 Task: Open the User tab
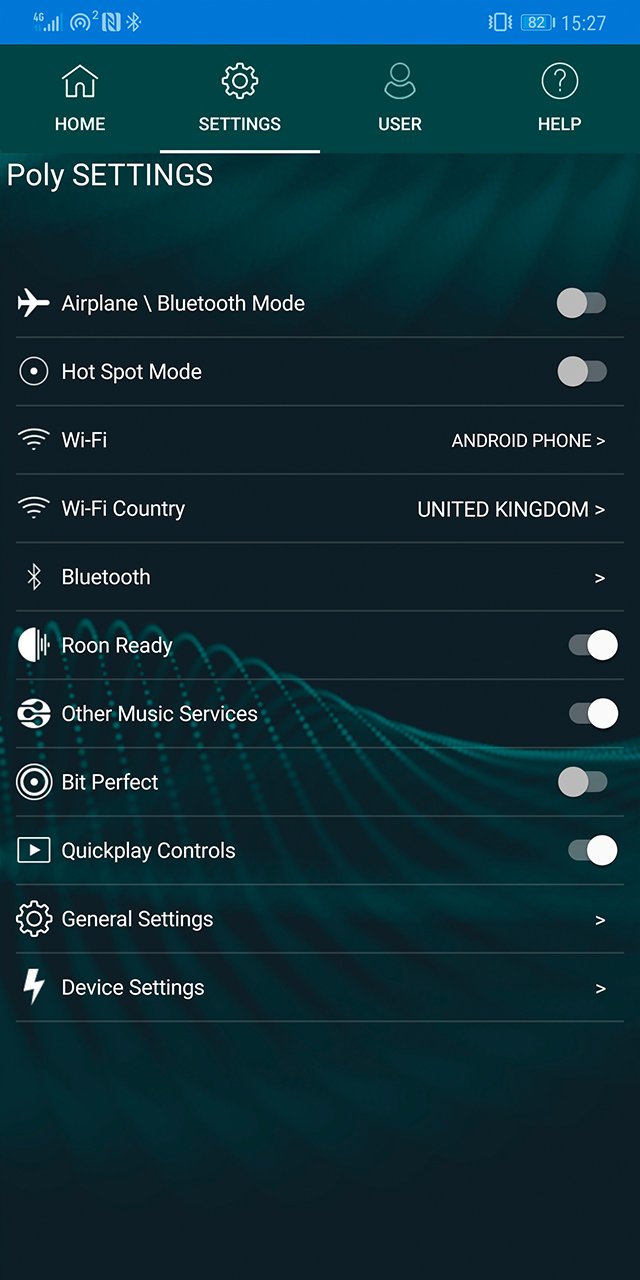tap(400, 98)
